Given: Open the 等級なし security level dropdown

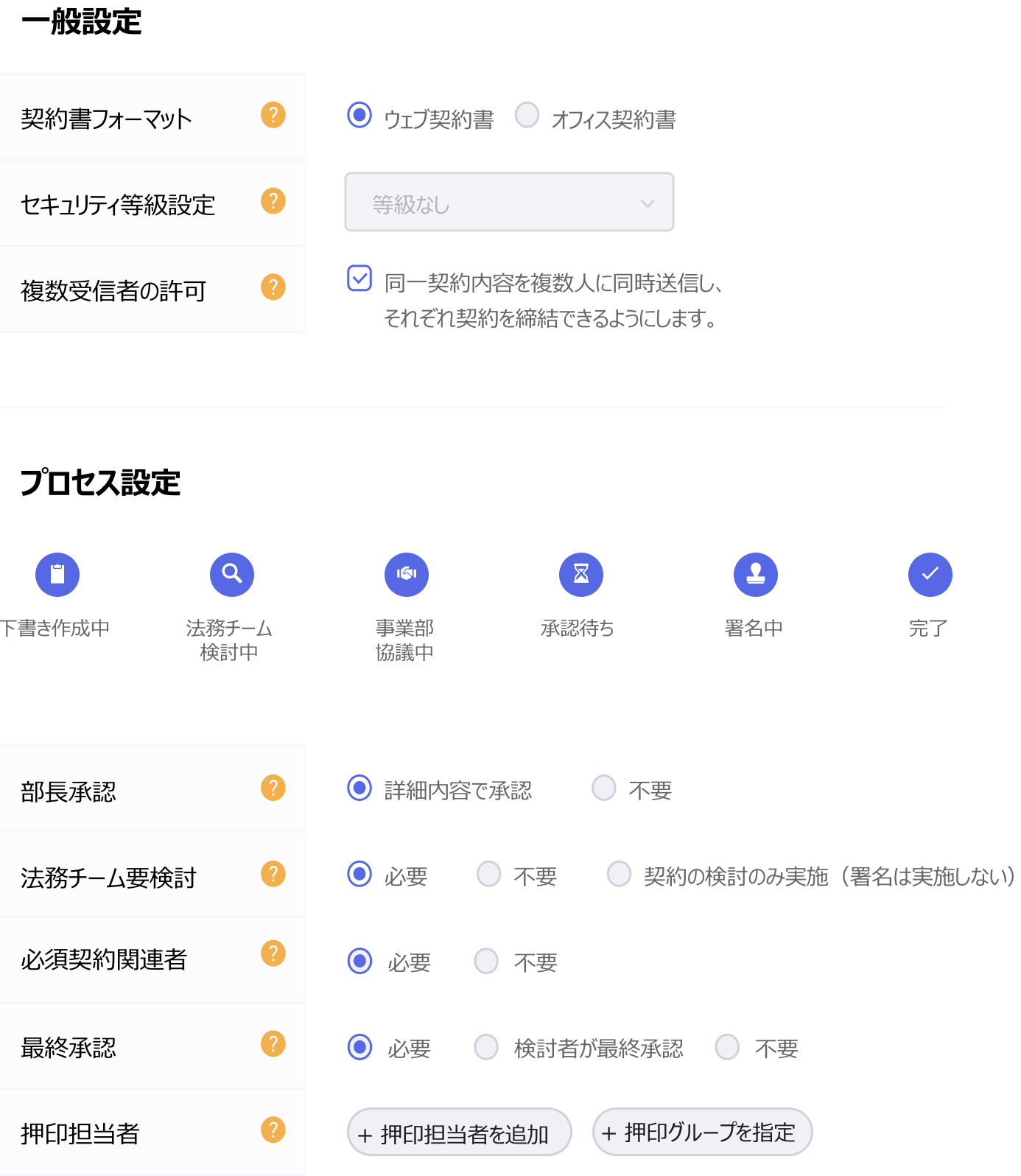Looking at the screenshot, I should (x=508, y=202).
